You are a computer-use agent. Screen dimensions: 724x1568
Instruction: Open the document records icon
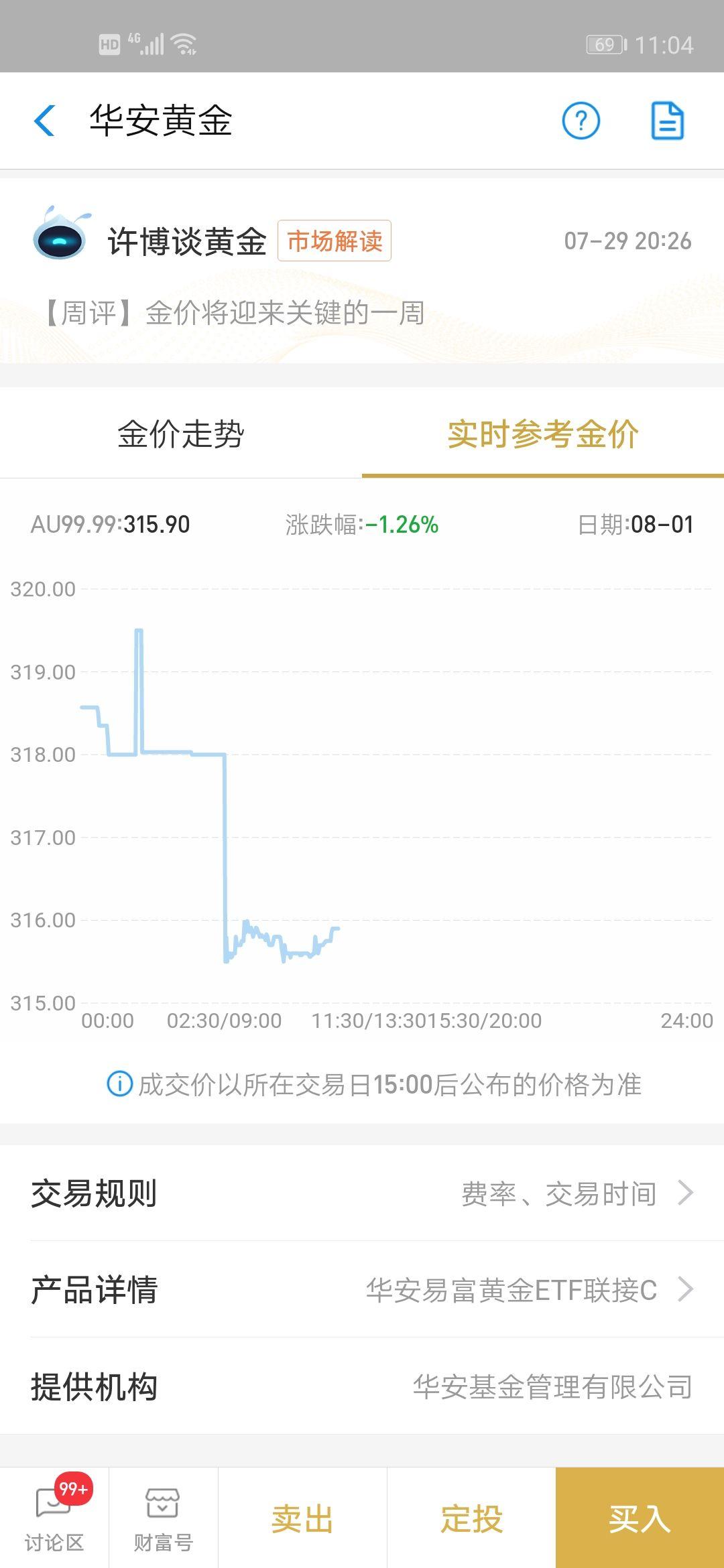click(667, 121)
